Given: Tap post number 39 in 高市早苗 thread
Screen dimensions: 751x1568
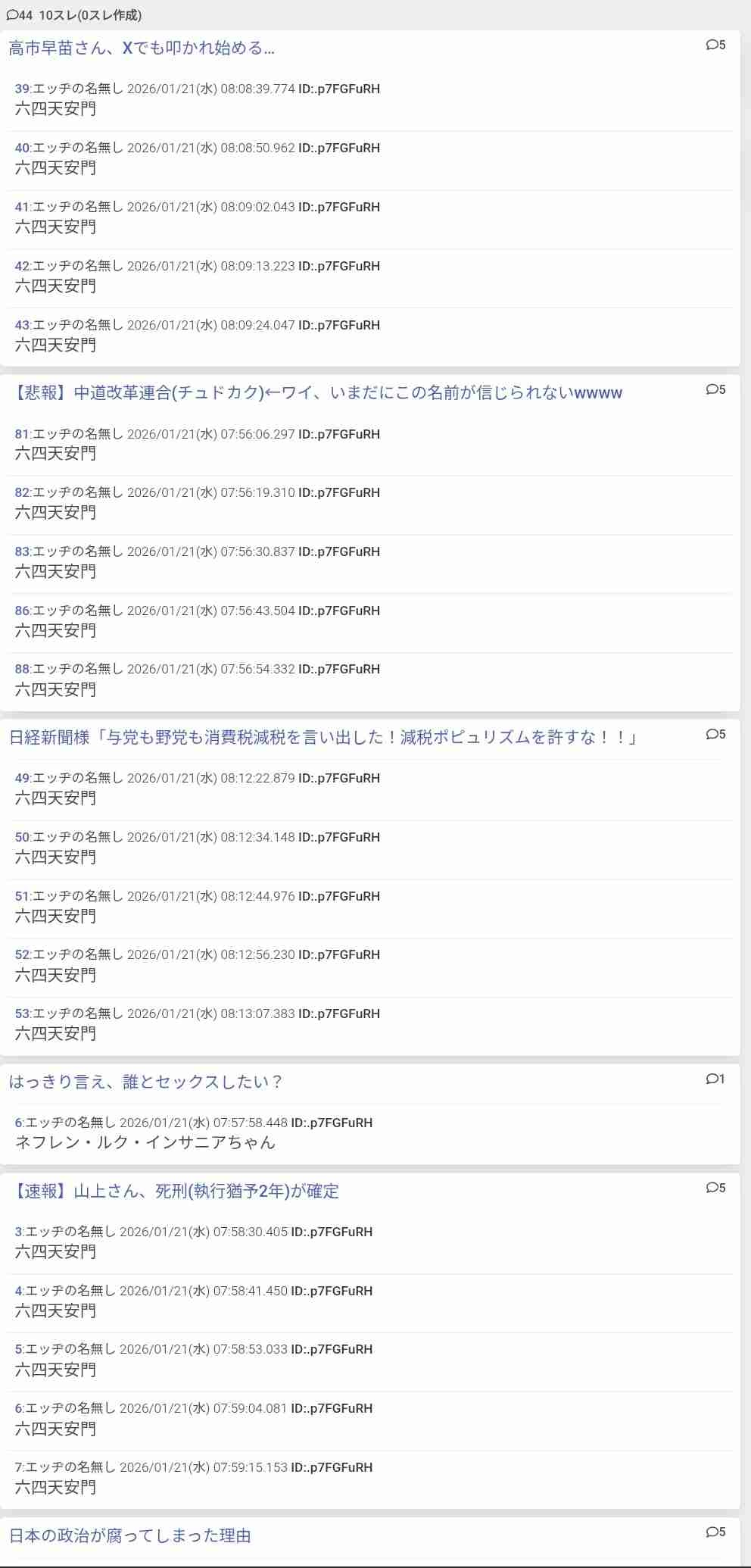Looking at the screenshot, I should pos(22,89).
